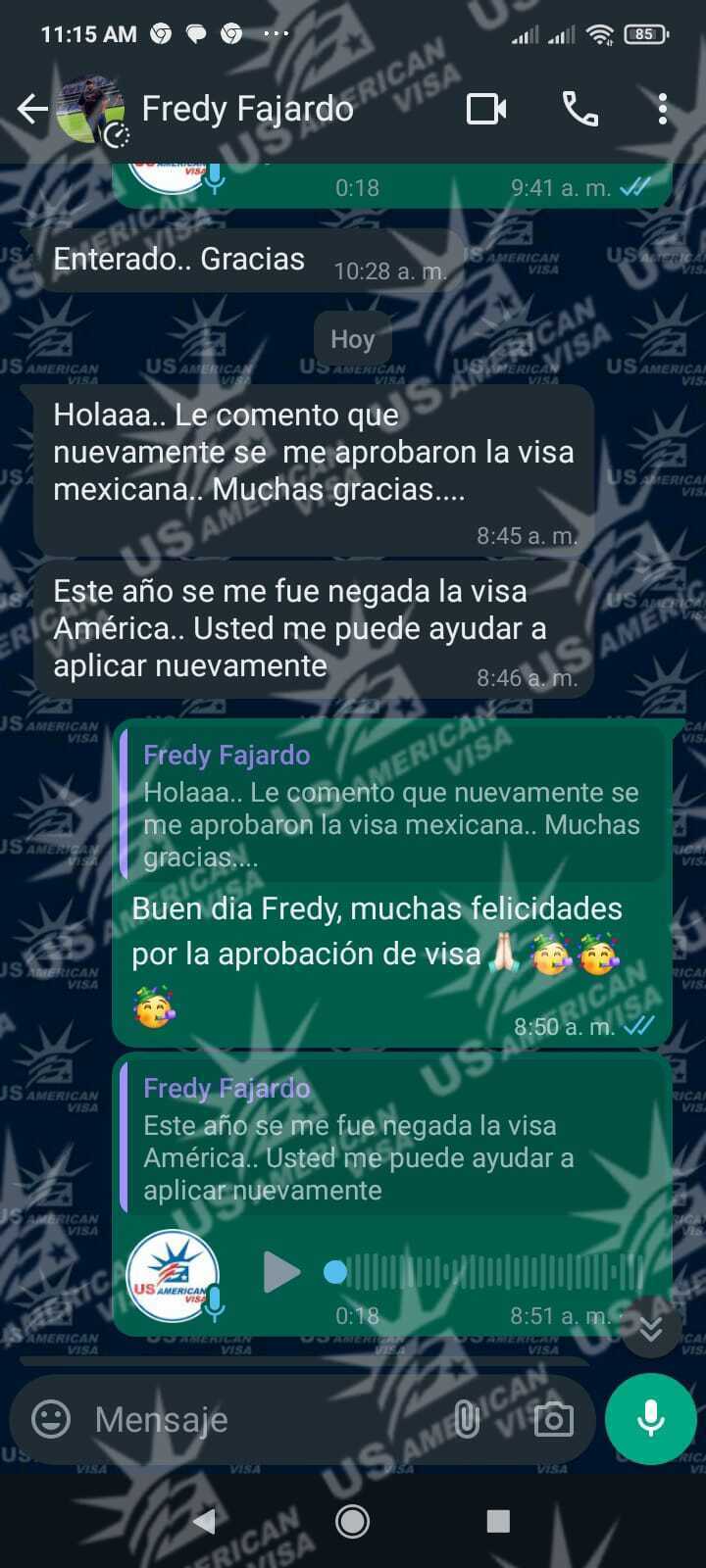Open Fredy Fajardo's contact info
Screen dimensions: 706x1568
click(x=247, y=109)
